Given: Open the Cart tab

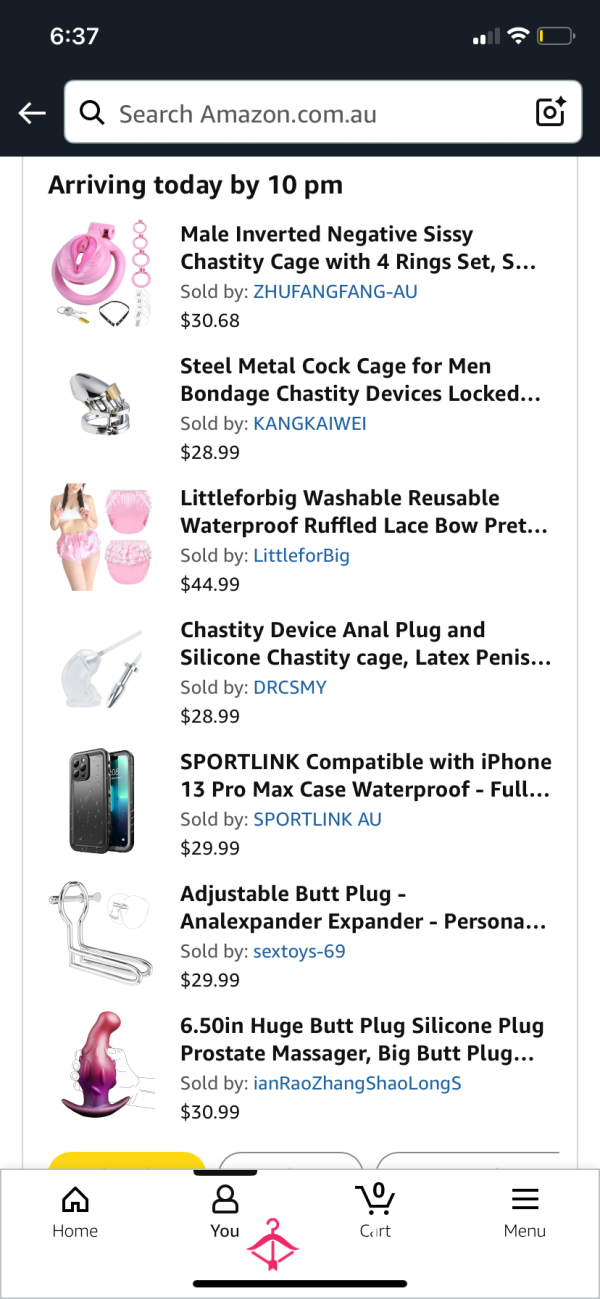Looking at the screenshot, I should coord(375,1213).
